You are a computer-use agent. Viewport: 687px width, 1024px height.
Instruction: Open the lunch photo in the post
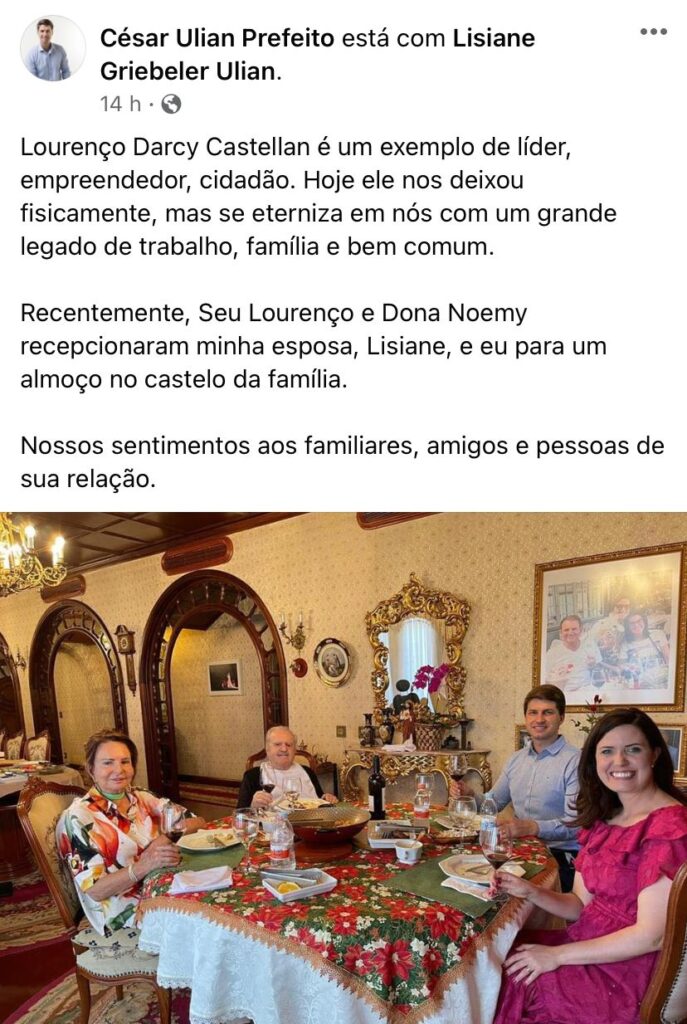[343, 767]
